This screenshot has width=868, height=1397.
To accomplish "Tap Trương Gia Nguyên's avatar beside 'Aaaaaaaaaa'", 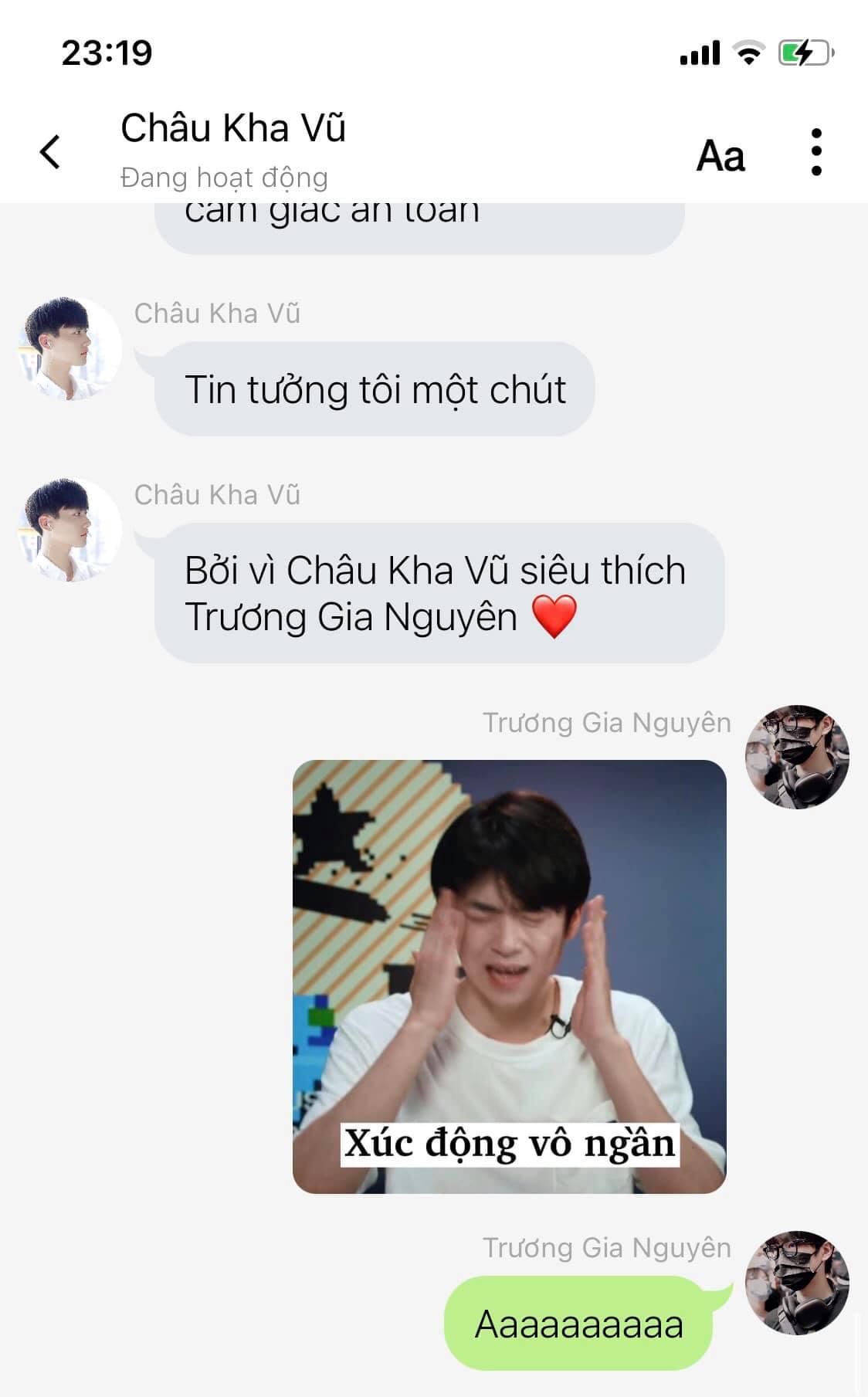I will (796, 1283).
